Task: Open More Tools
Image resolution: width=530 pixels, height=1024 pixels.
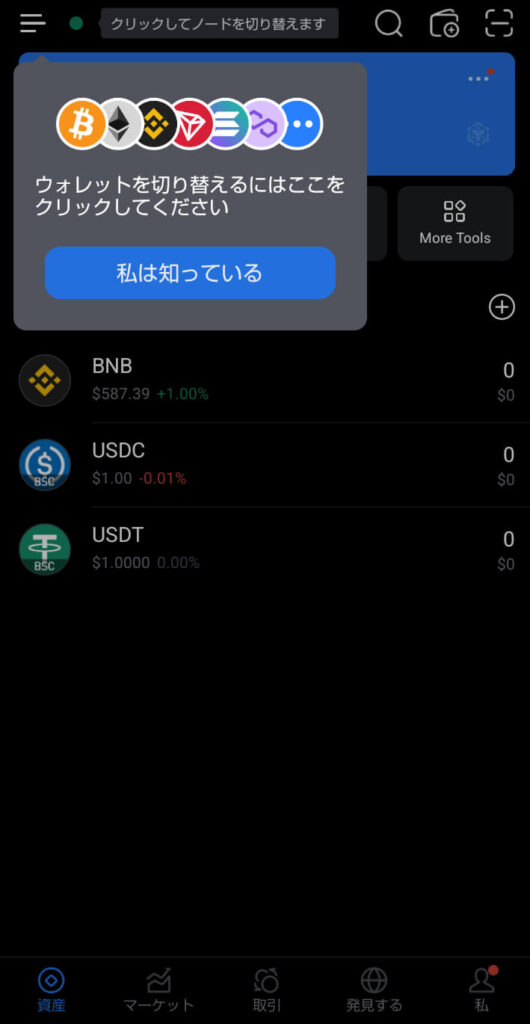Action: point(455,223)
